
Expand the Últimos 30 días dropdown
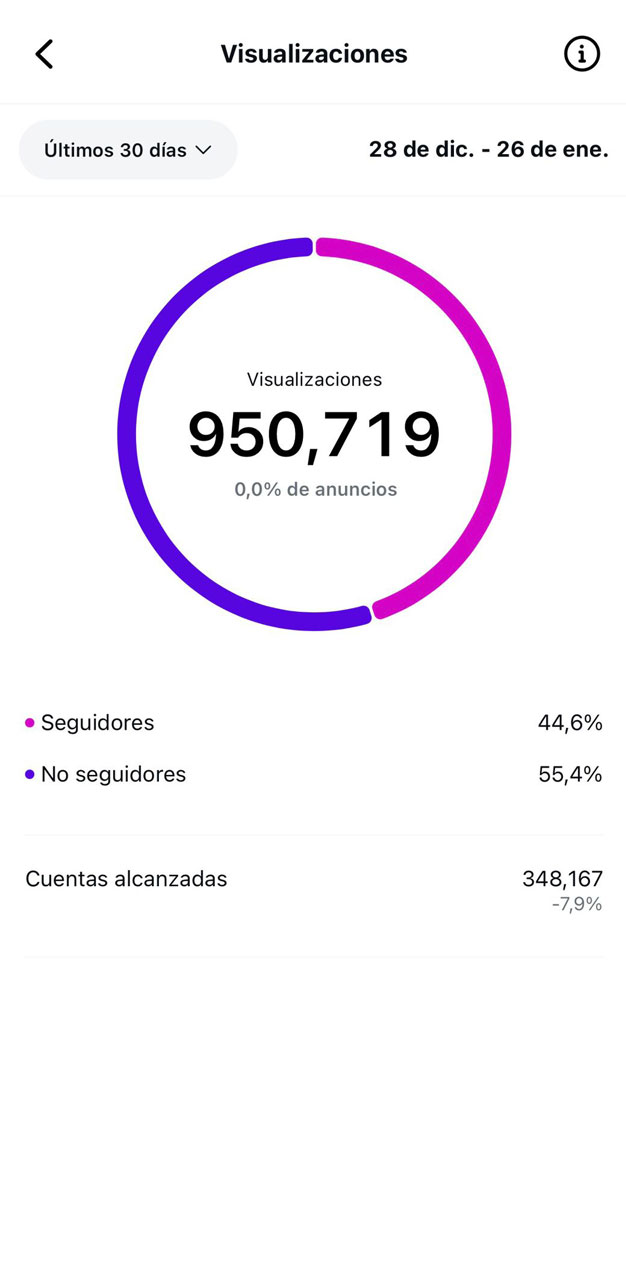(x=128, y=150)
